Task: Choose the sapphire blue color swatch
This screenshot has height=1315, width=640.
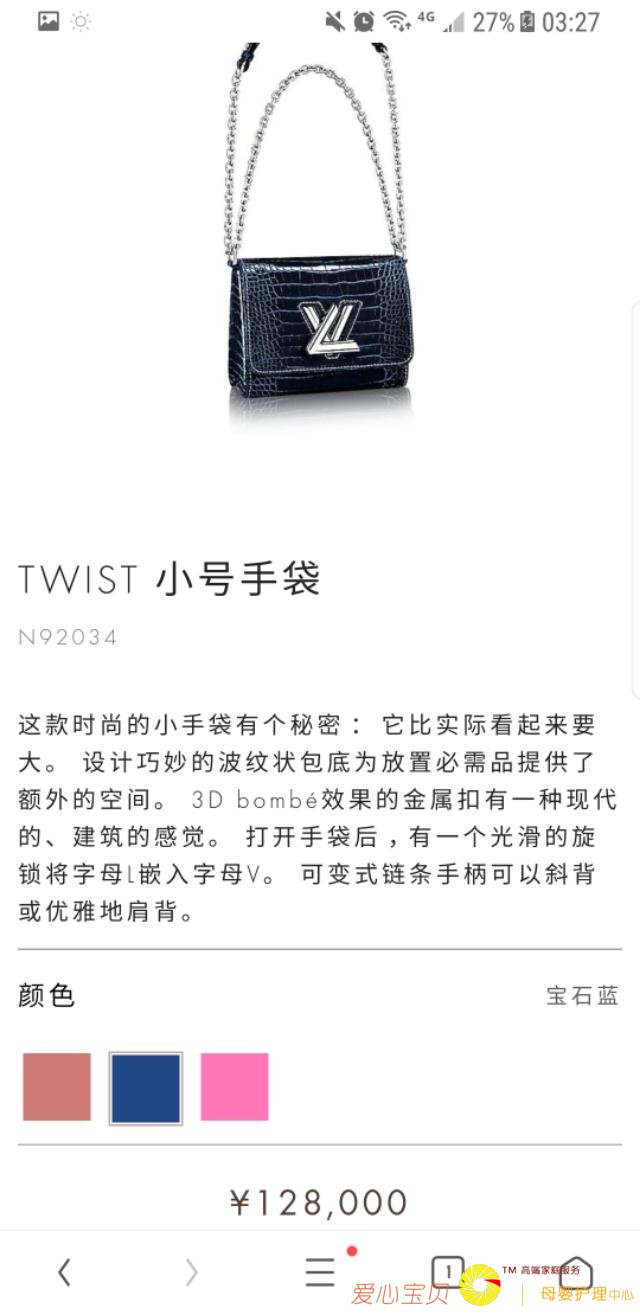Action: coord(146,1087)
